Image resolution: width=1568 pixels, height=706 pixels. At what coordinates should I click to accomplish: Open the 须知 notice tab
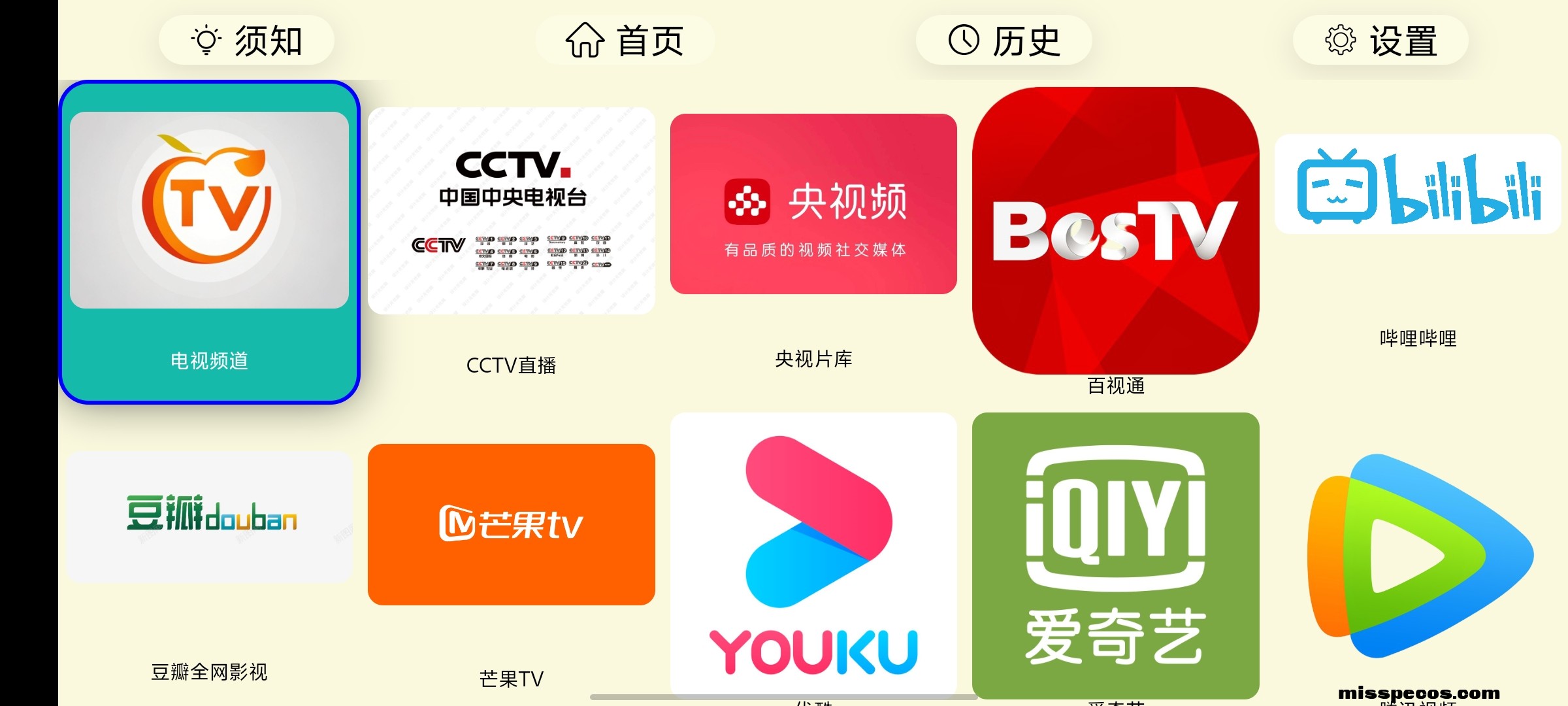(247, 41)
